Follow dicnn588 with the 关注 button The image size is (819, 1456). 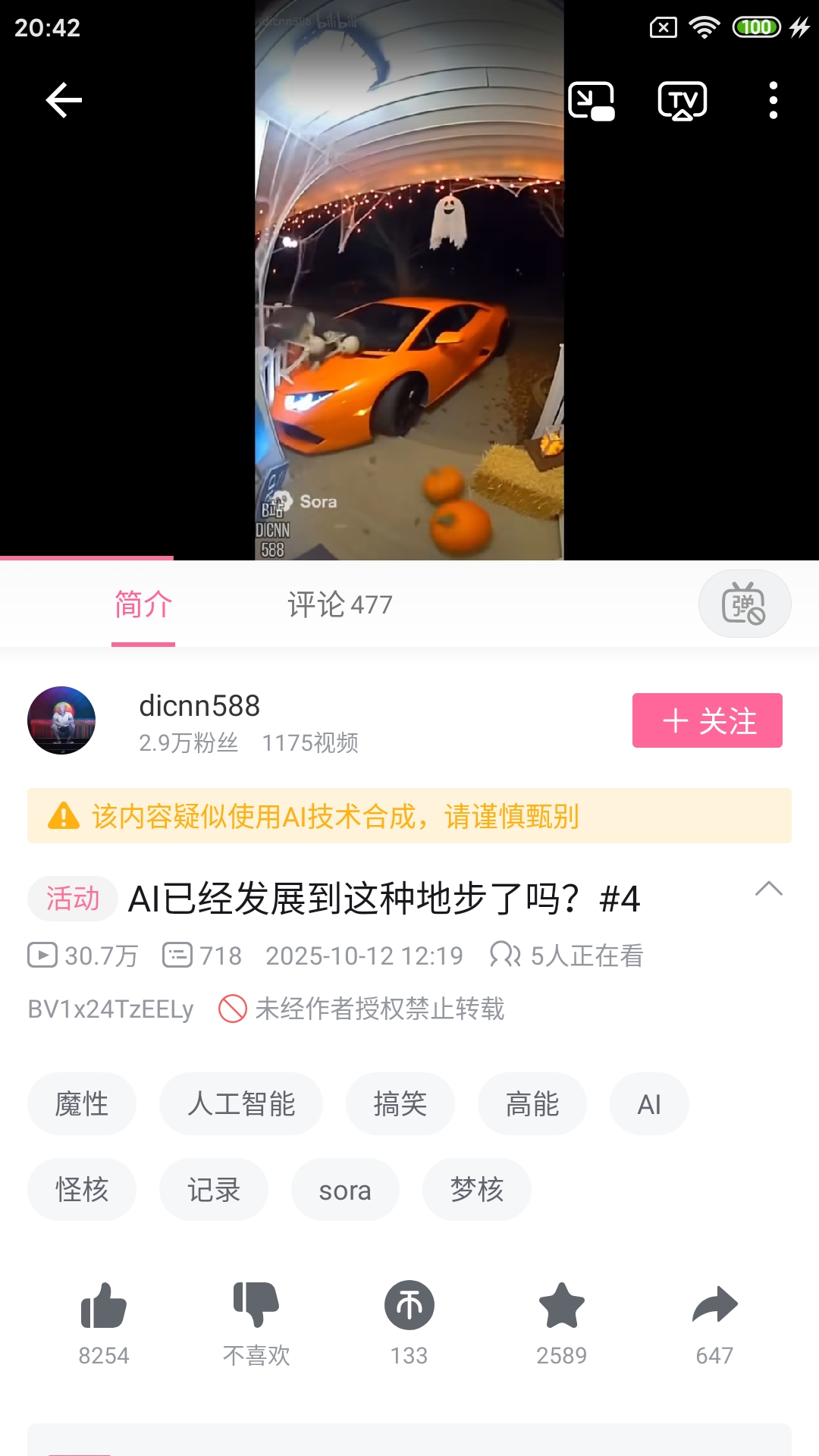pyautogui.click(x=707, y=720)
